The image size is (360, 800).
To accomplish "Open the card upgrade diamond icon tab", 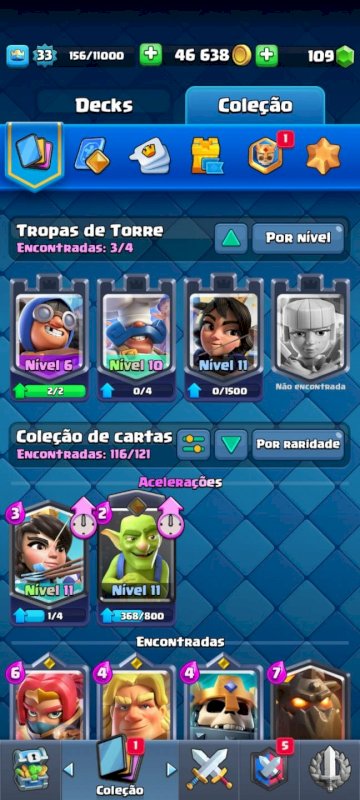I will (x=90, y=156).
